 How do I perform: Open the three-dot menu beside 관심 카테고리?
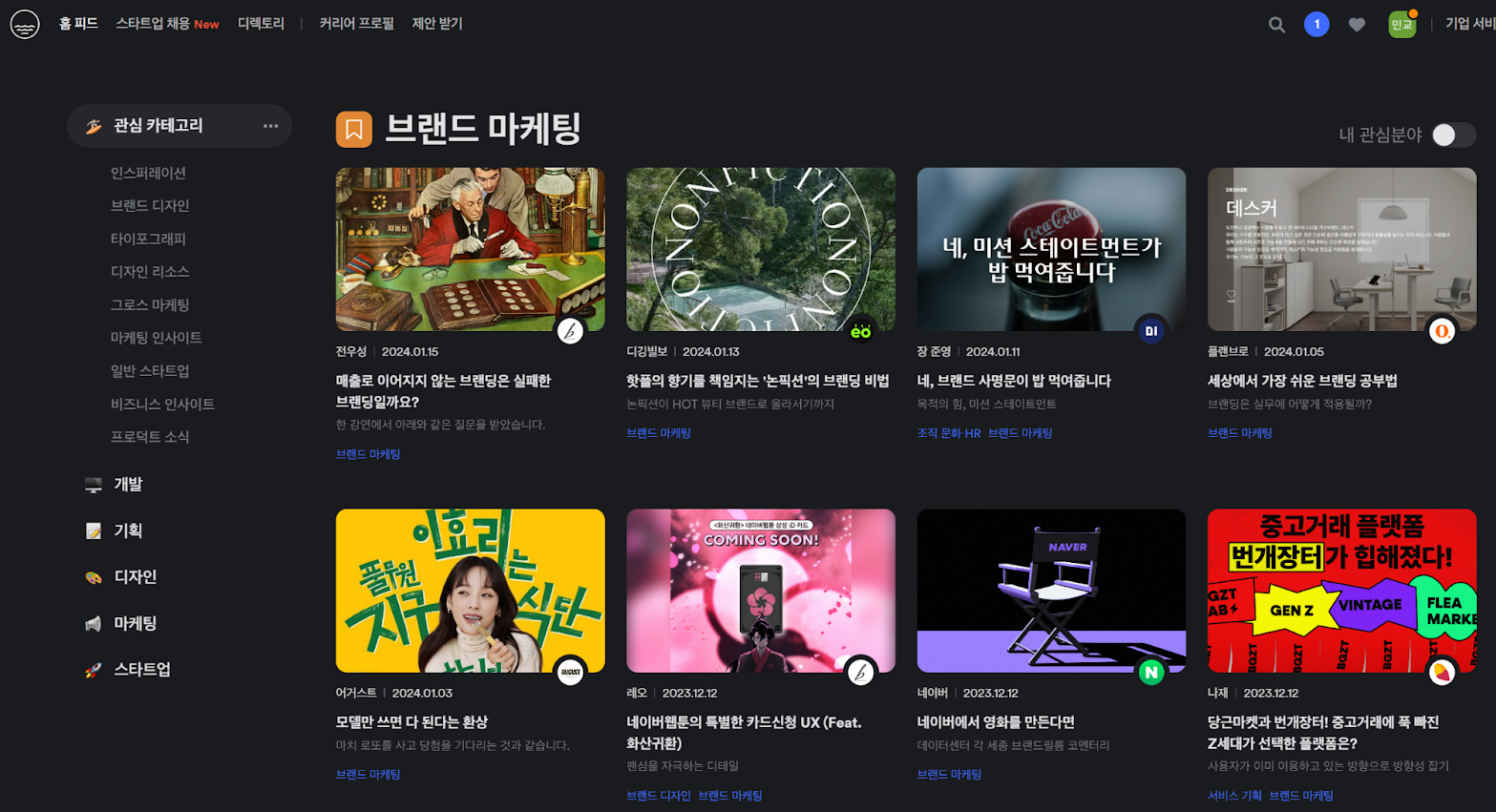[x=271, y=126]
